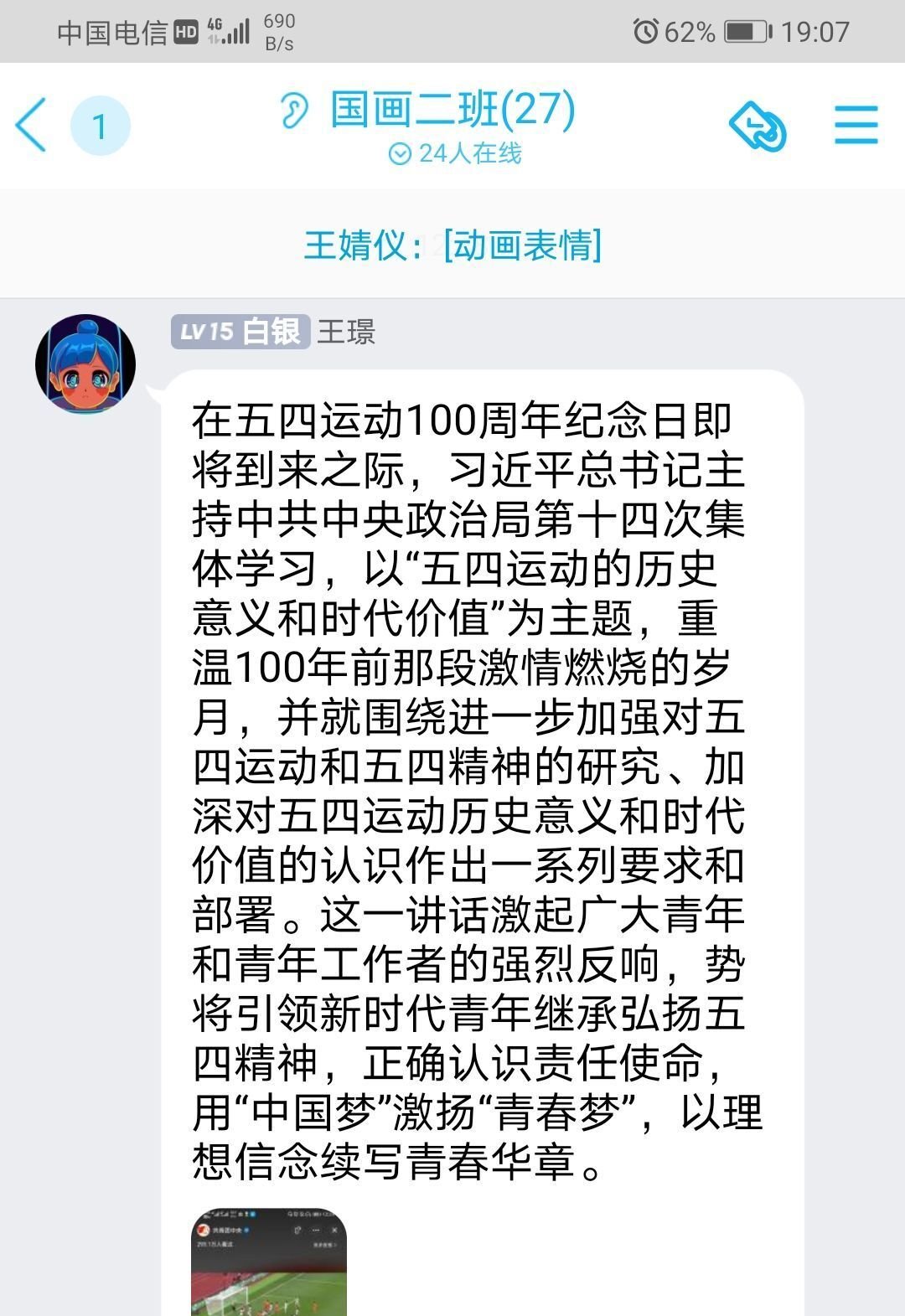
Task: Expand the 24人在线 online members list
Action: 455,153
